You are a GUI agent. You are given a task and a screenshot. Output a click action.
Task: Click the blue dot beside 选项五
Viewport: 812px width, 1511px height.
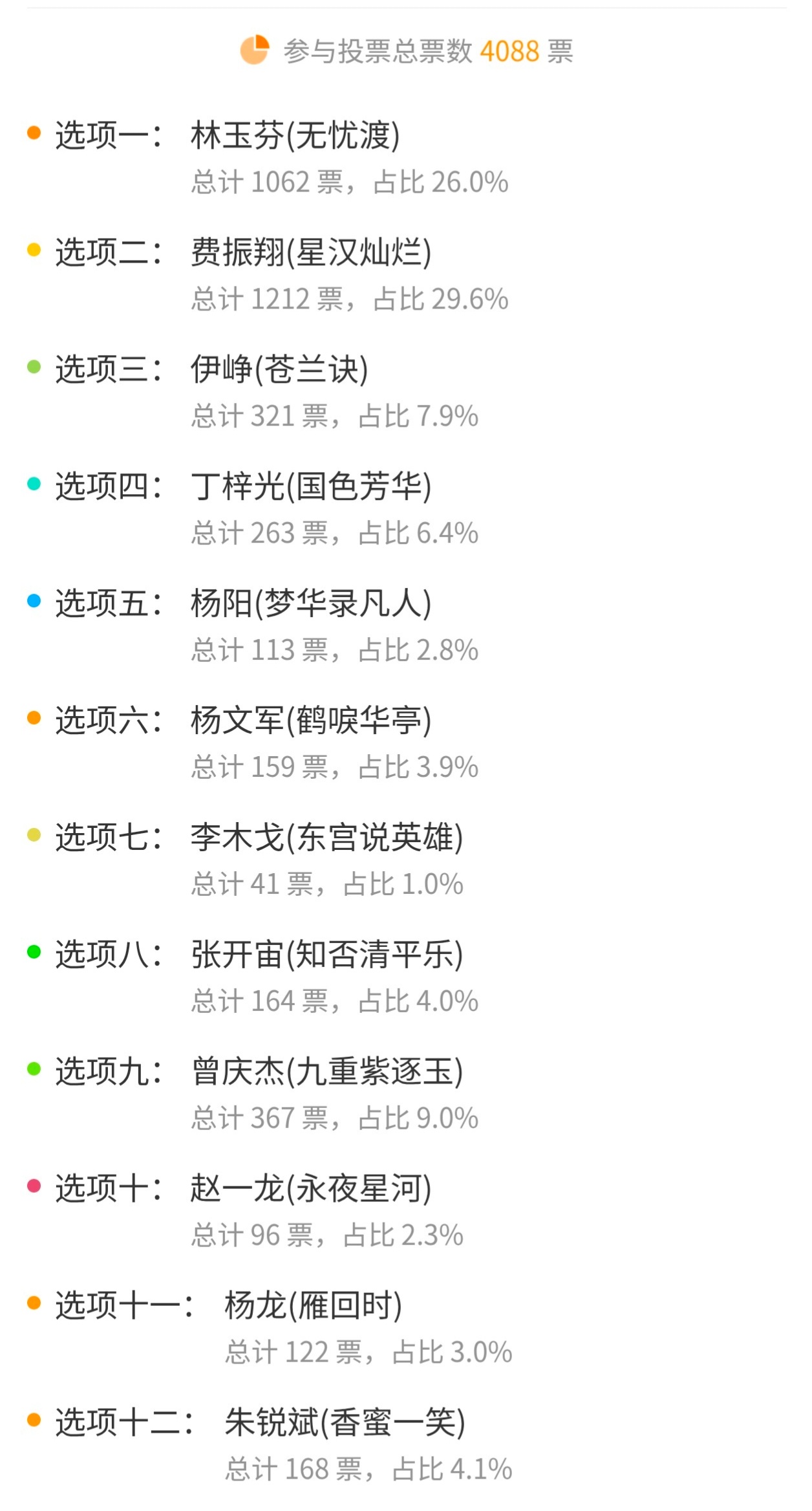[x=34, y=599]
